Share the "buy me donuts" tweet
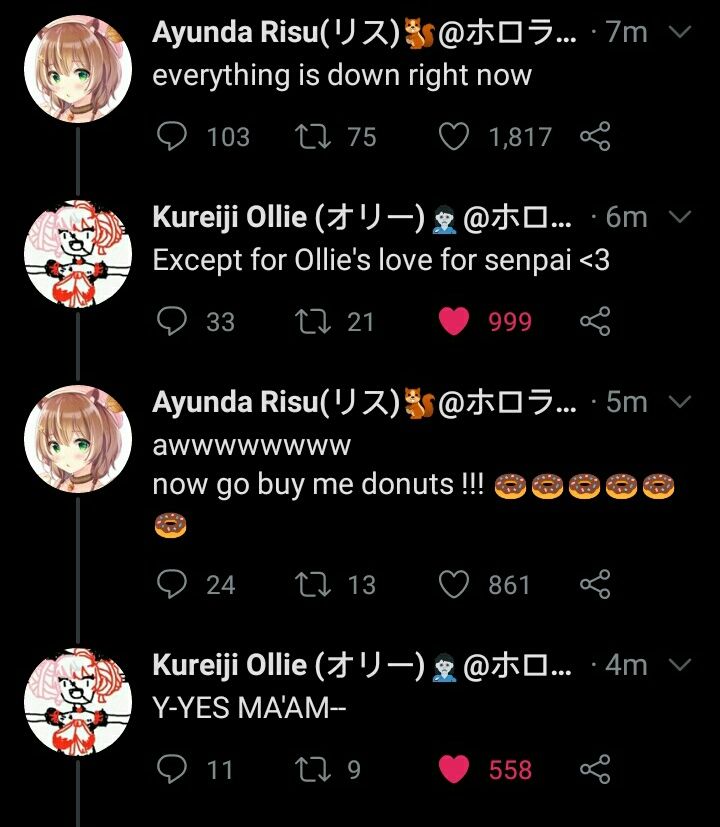720x827 pixels. click(595, 585)
